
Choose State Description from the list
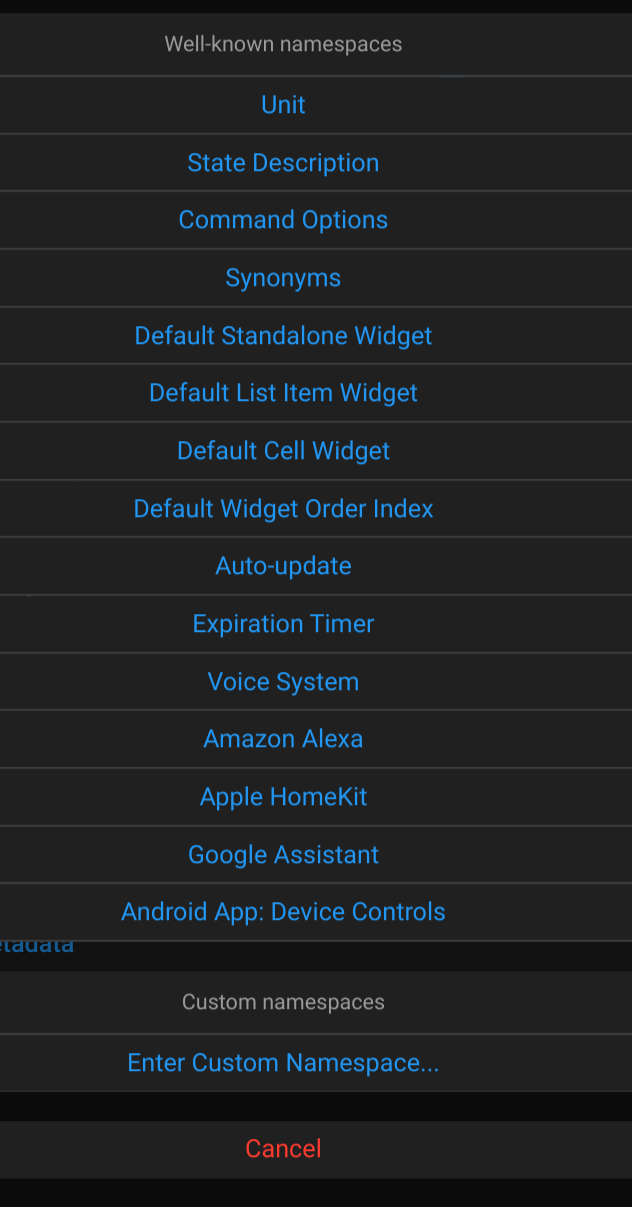[x=283, y=163]
